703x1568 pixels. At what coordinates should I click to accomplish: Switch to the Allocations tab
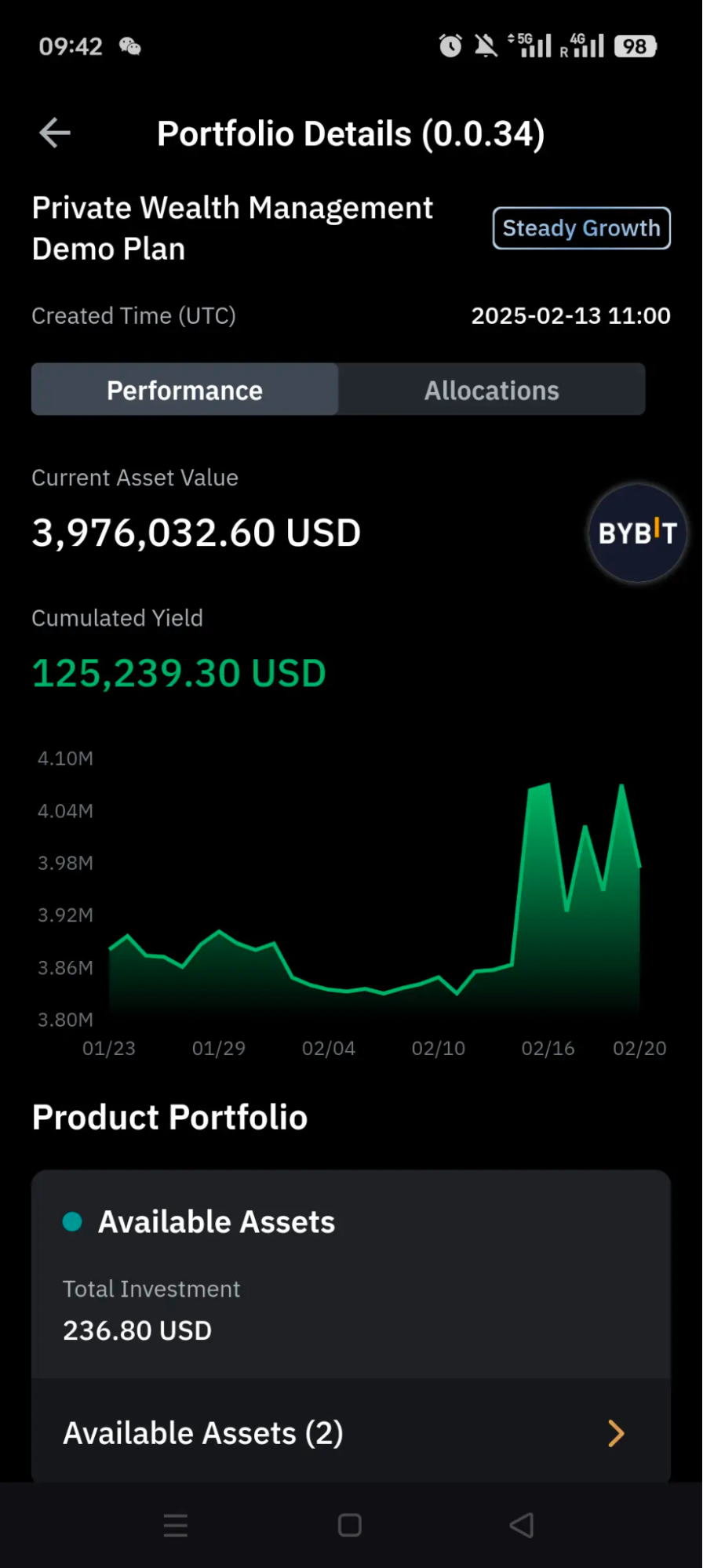492,390
